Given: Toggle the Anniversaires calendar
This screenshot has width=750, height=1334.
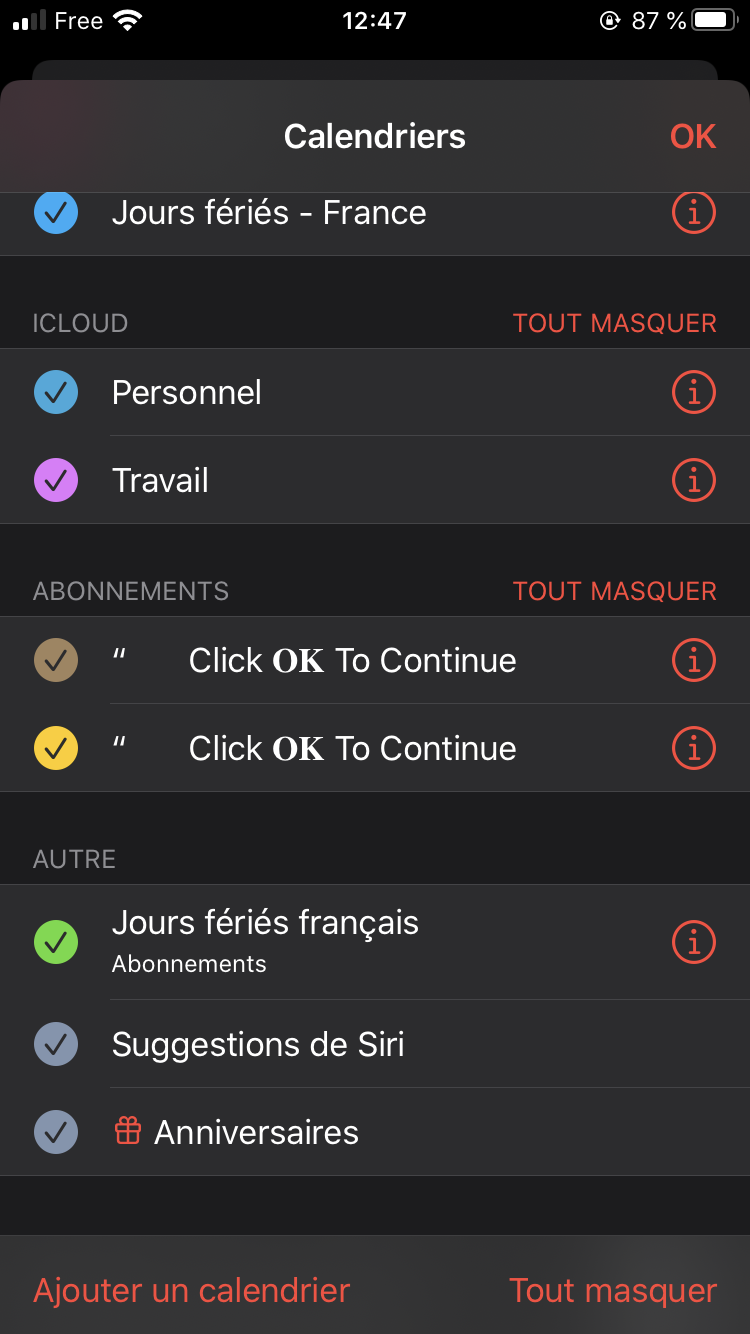Looking at the screenshot, I should coord(56,1132).
